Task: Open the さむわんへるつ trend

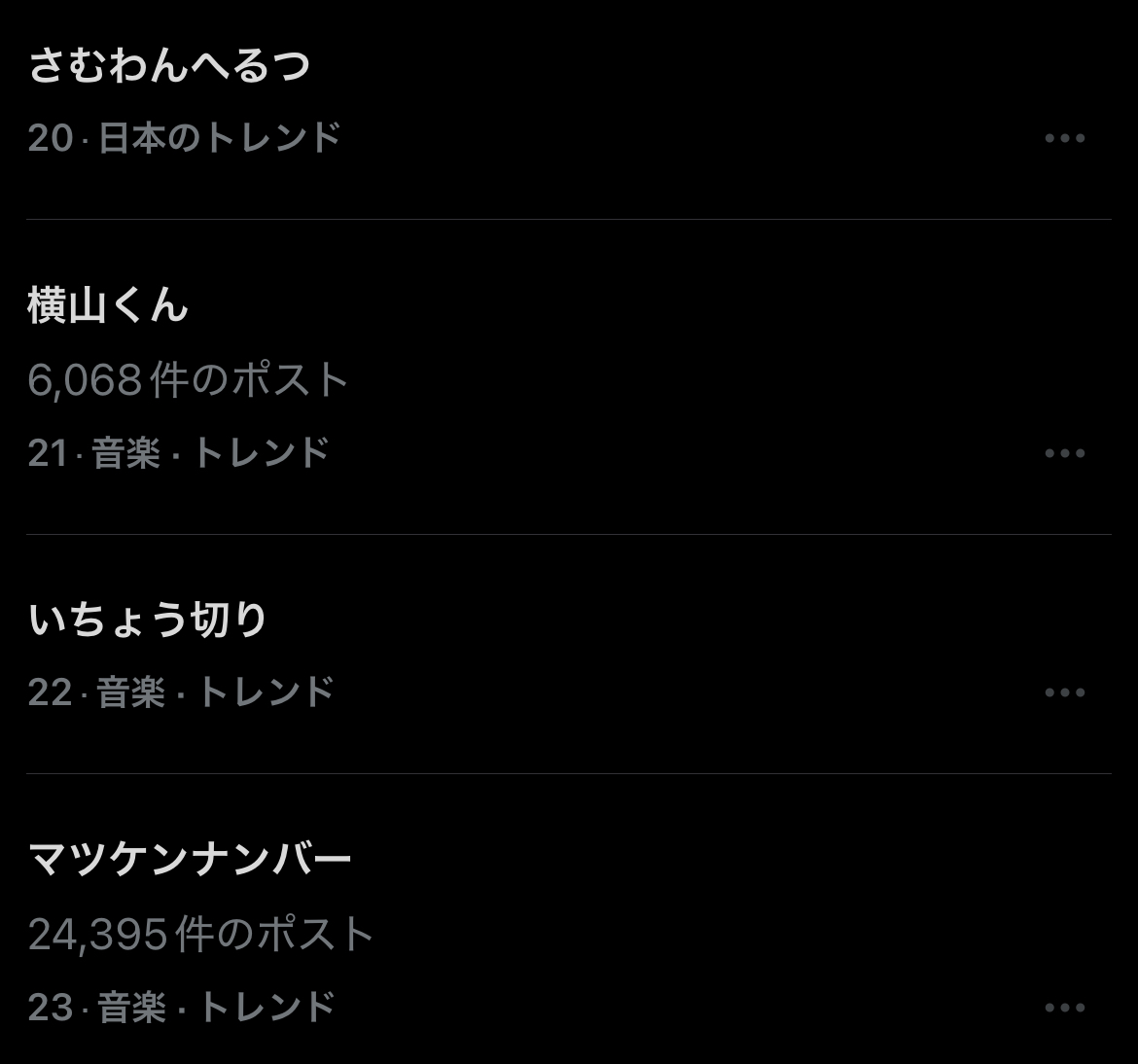Action: (170, 66)
